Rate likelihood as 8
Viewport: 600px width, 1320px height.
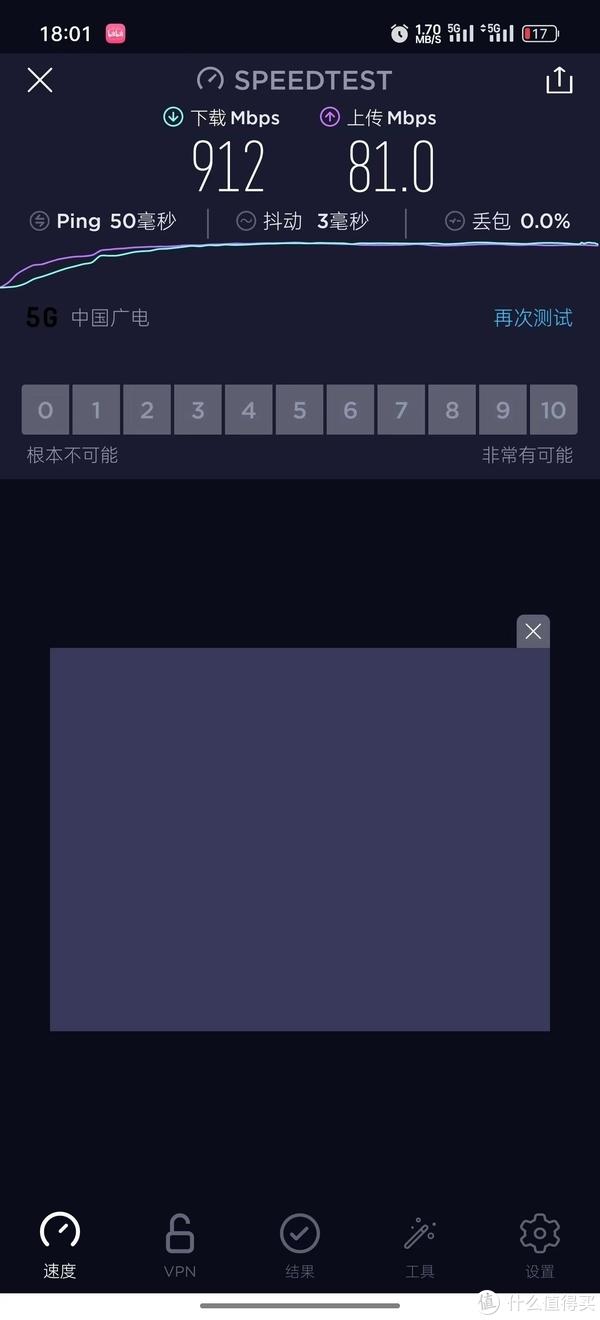click(452, 410)
